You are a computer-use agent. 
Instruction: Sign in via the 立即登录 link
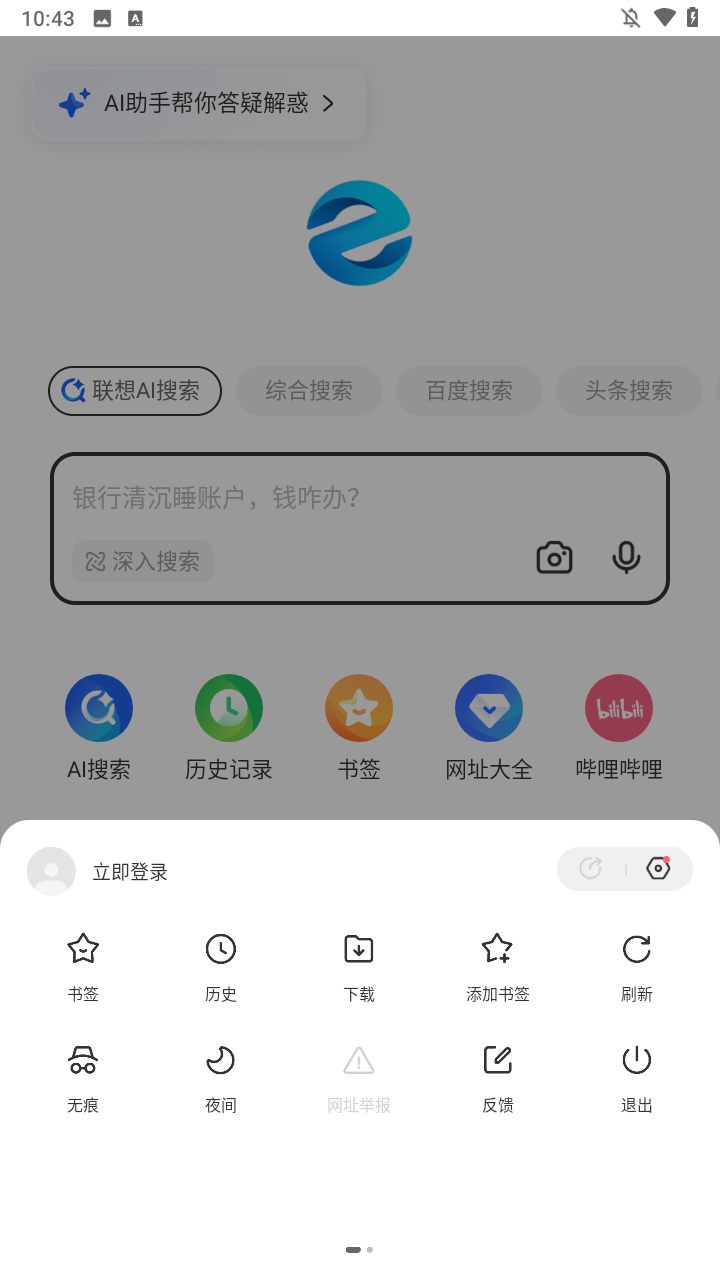coord(130,871)
